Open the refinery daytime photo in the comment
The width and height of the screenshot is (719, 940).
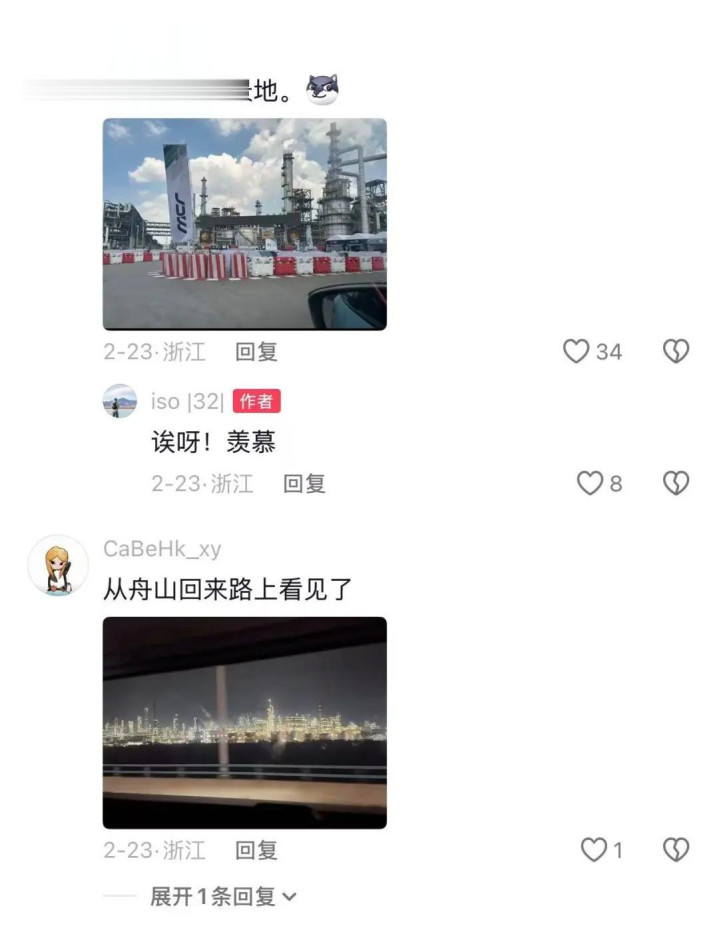click(244, 224)
